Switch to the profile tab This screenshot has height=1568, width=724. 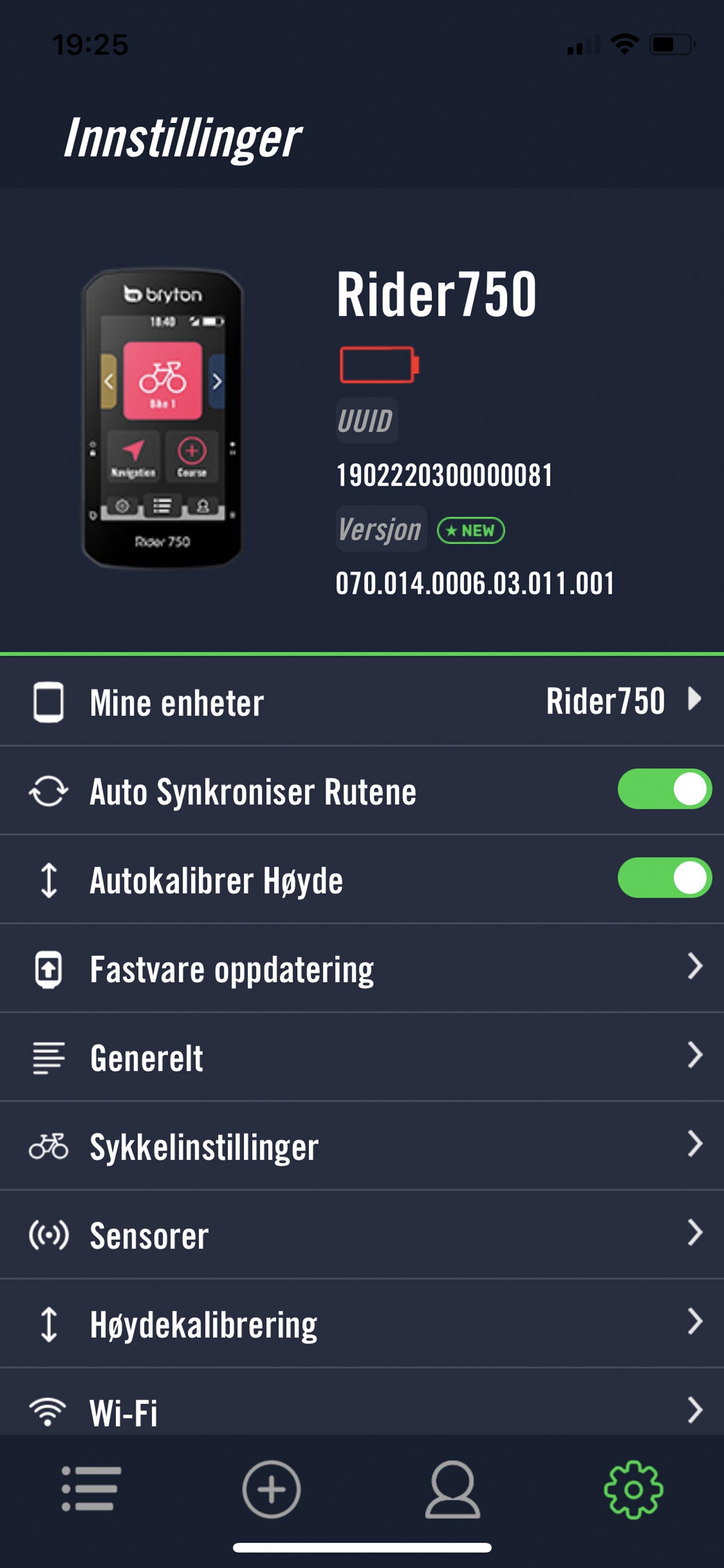452,1489
